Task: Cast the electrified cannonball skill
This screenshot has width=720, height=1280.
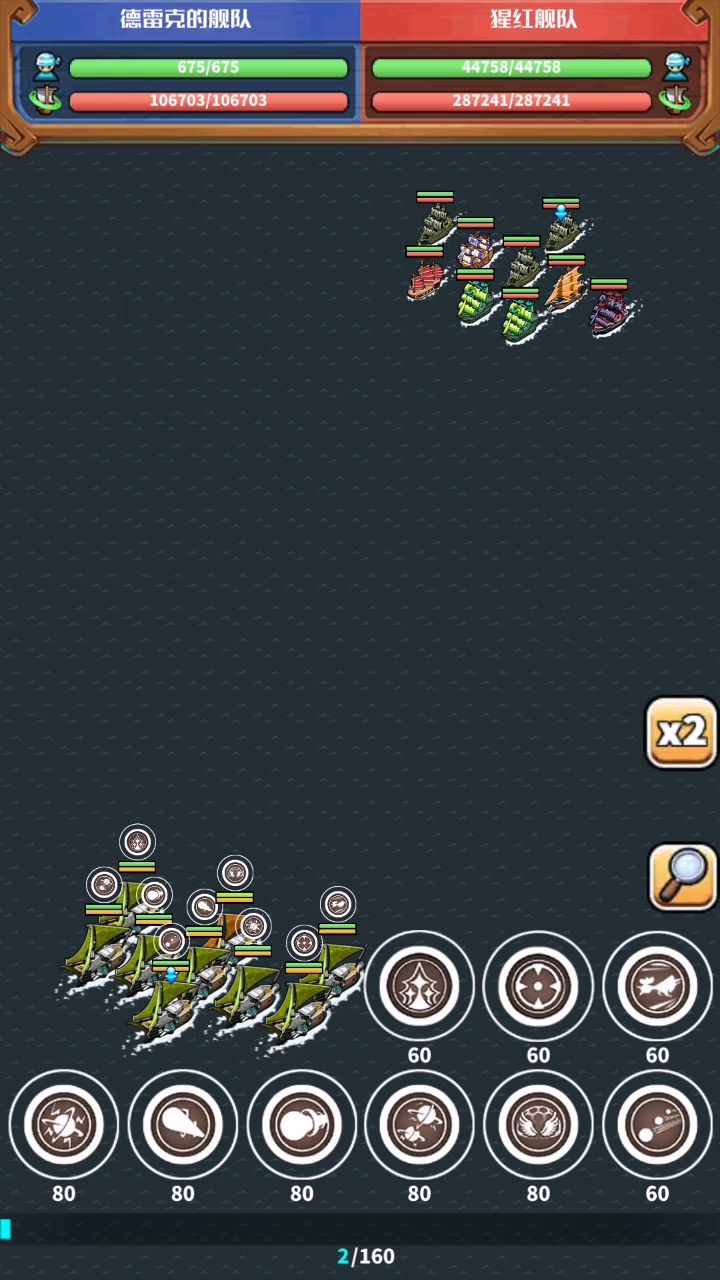Action: tap(64, 1124)
